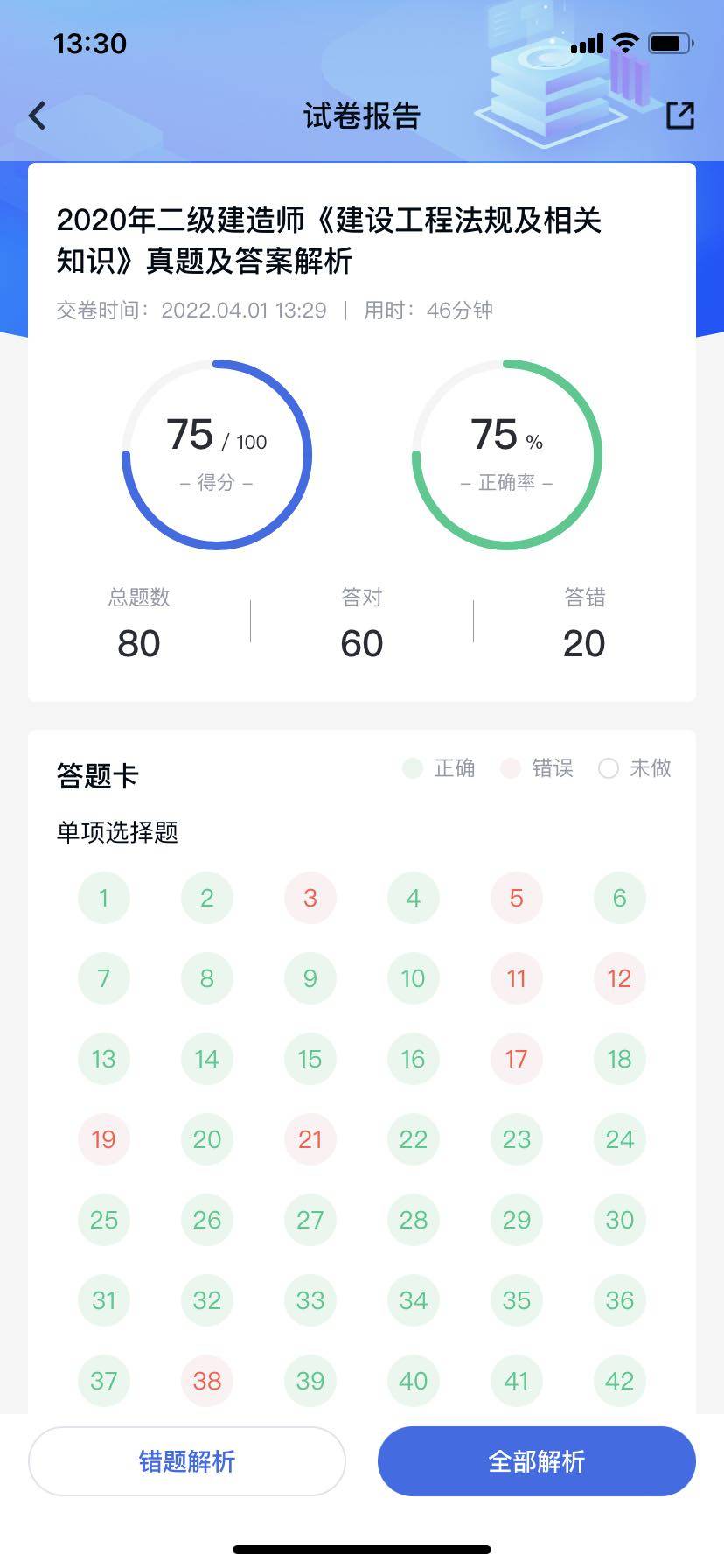Select question 1 on the answer card
724x1568 pixels.
[104, 898]
